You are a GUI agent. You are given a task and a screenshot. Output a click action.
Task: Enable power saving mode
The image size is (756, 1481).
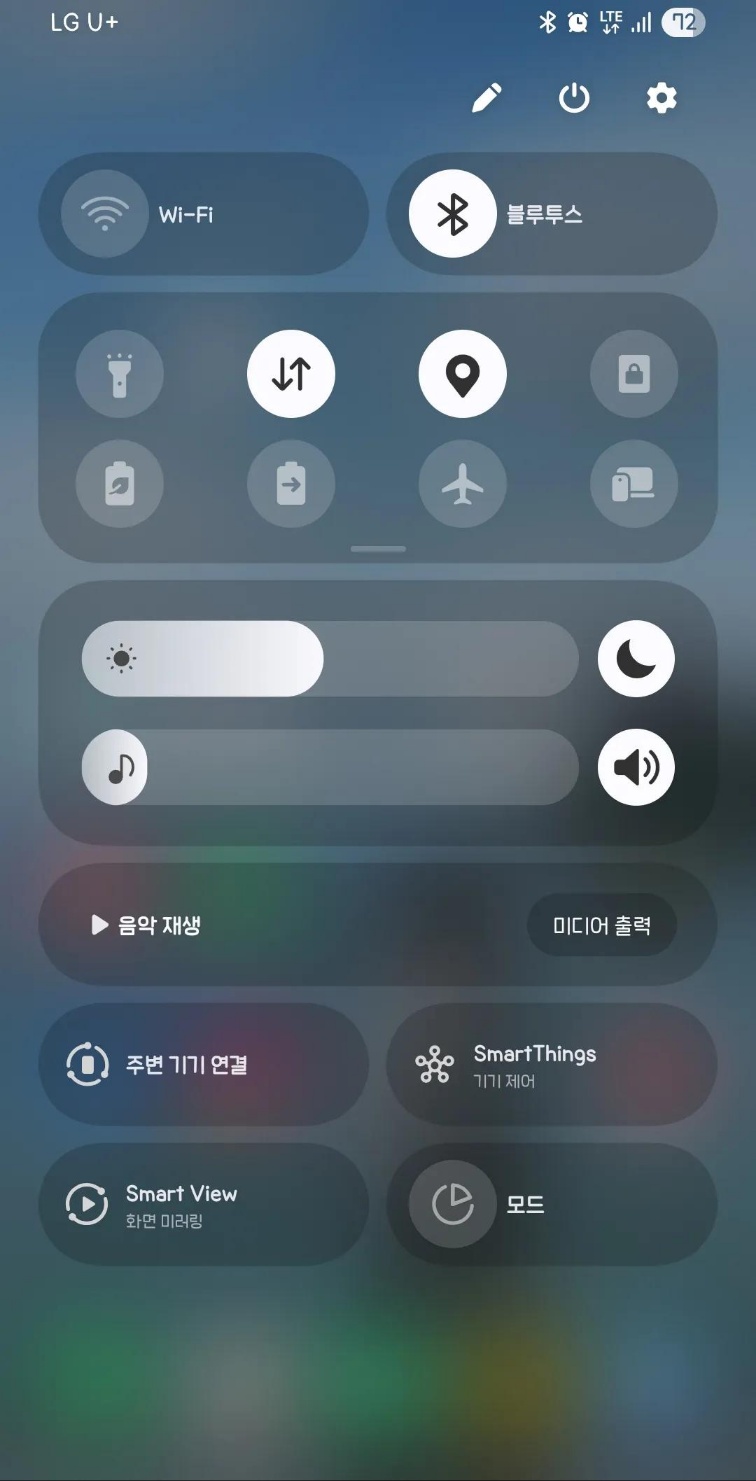tap(120, 484)
